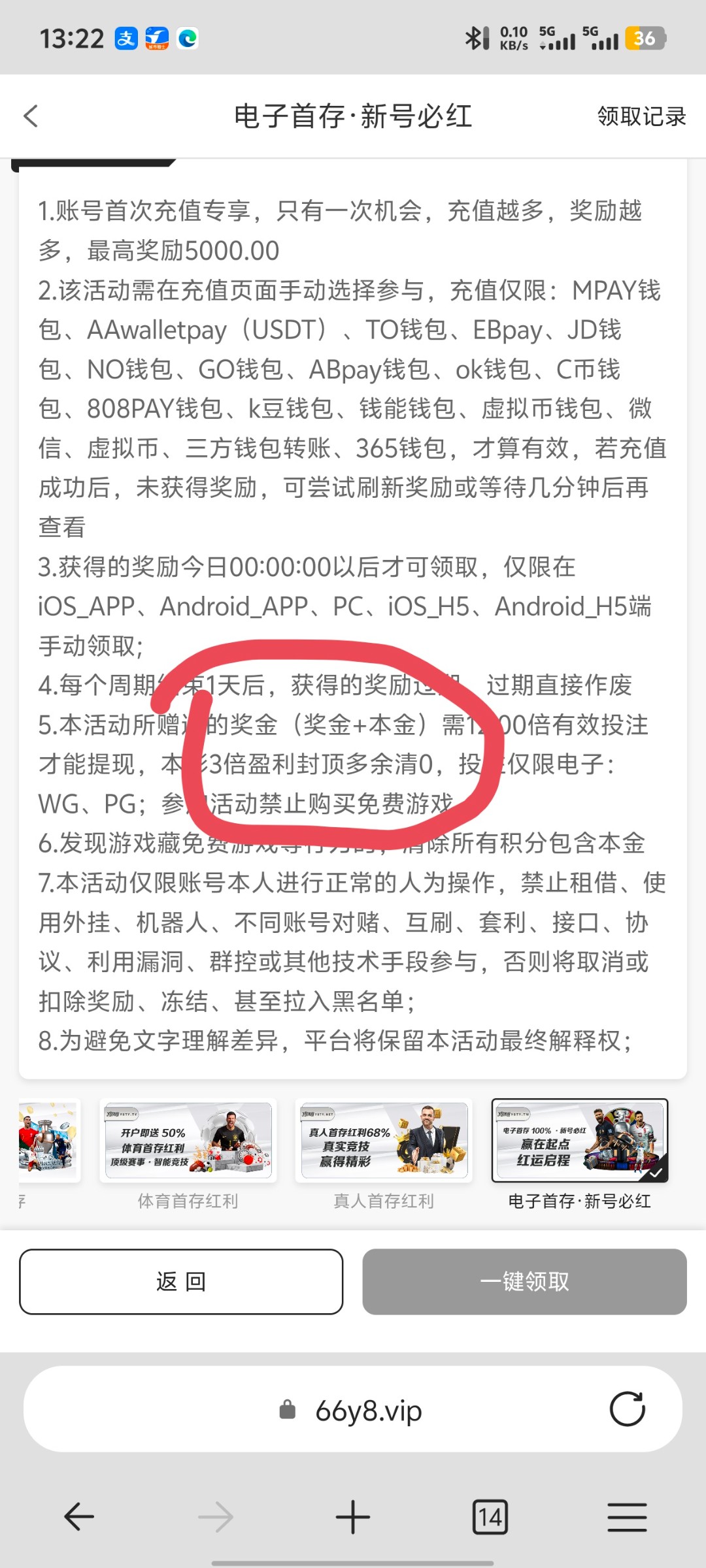Open the browser hamburger menu
Image resolution: width=706 pixels, height=1568 pixels.
627,1516
